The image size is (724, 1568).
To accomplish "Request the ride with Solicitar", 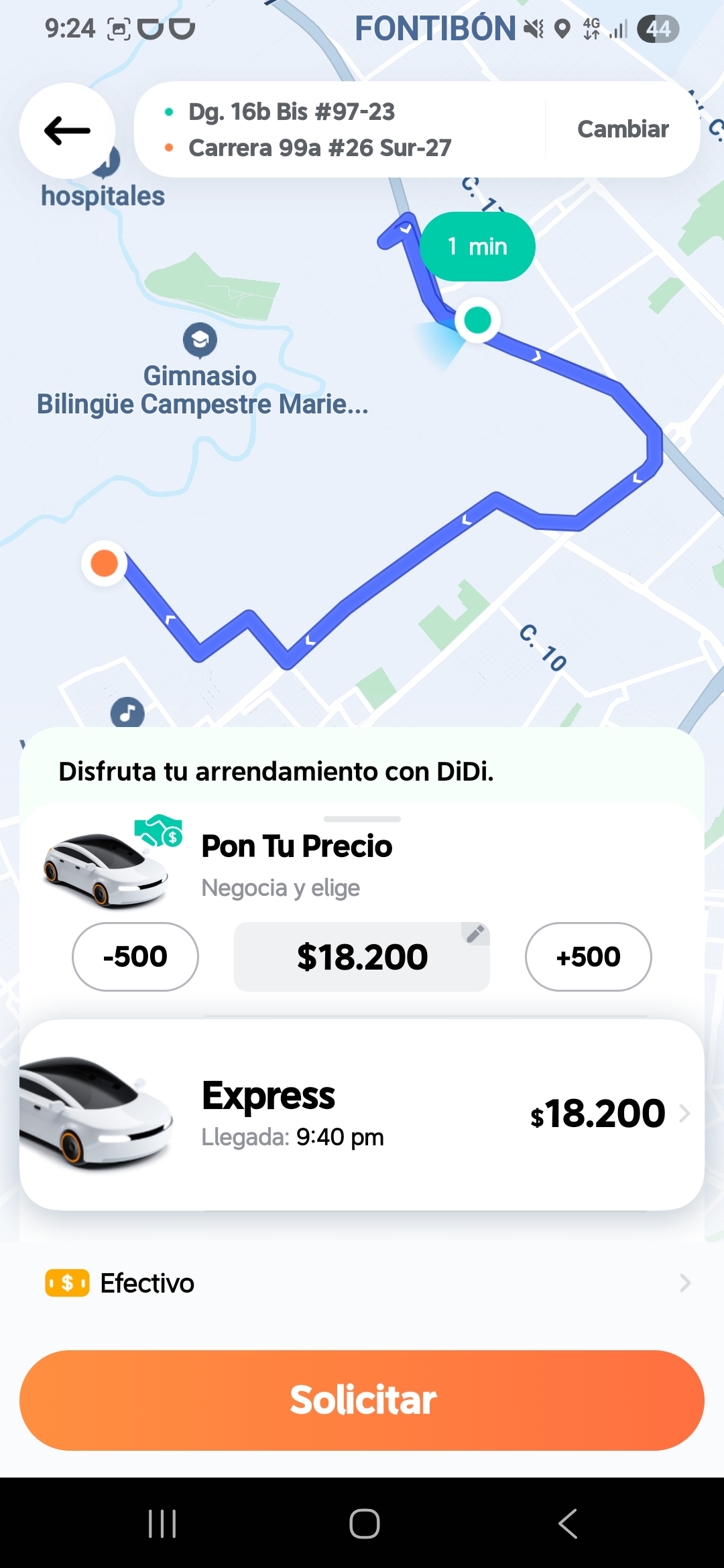I will pos(362,1400).
